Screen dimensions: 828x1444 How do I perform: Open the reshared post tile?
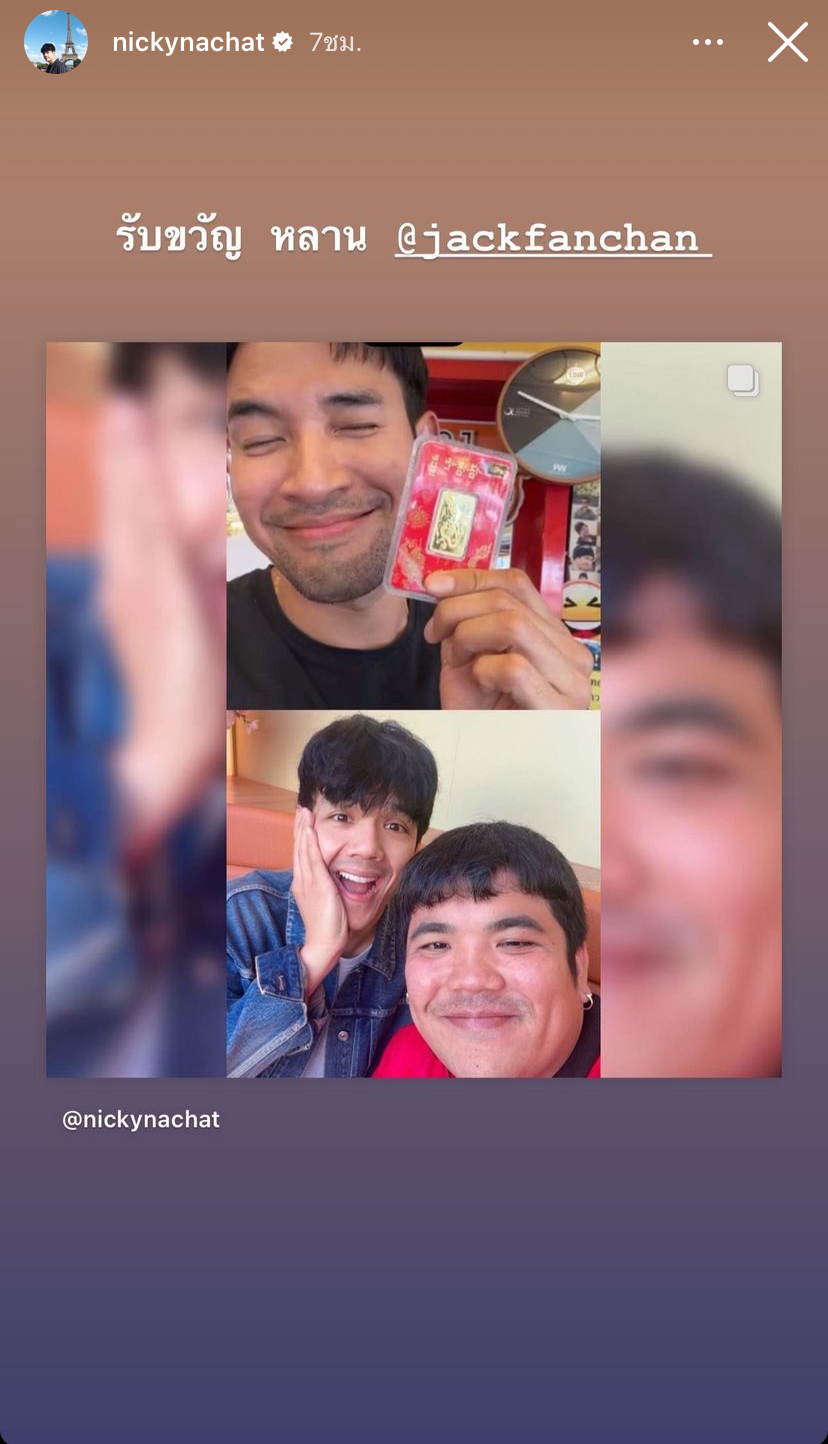413,709
